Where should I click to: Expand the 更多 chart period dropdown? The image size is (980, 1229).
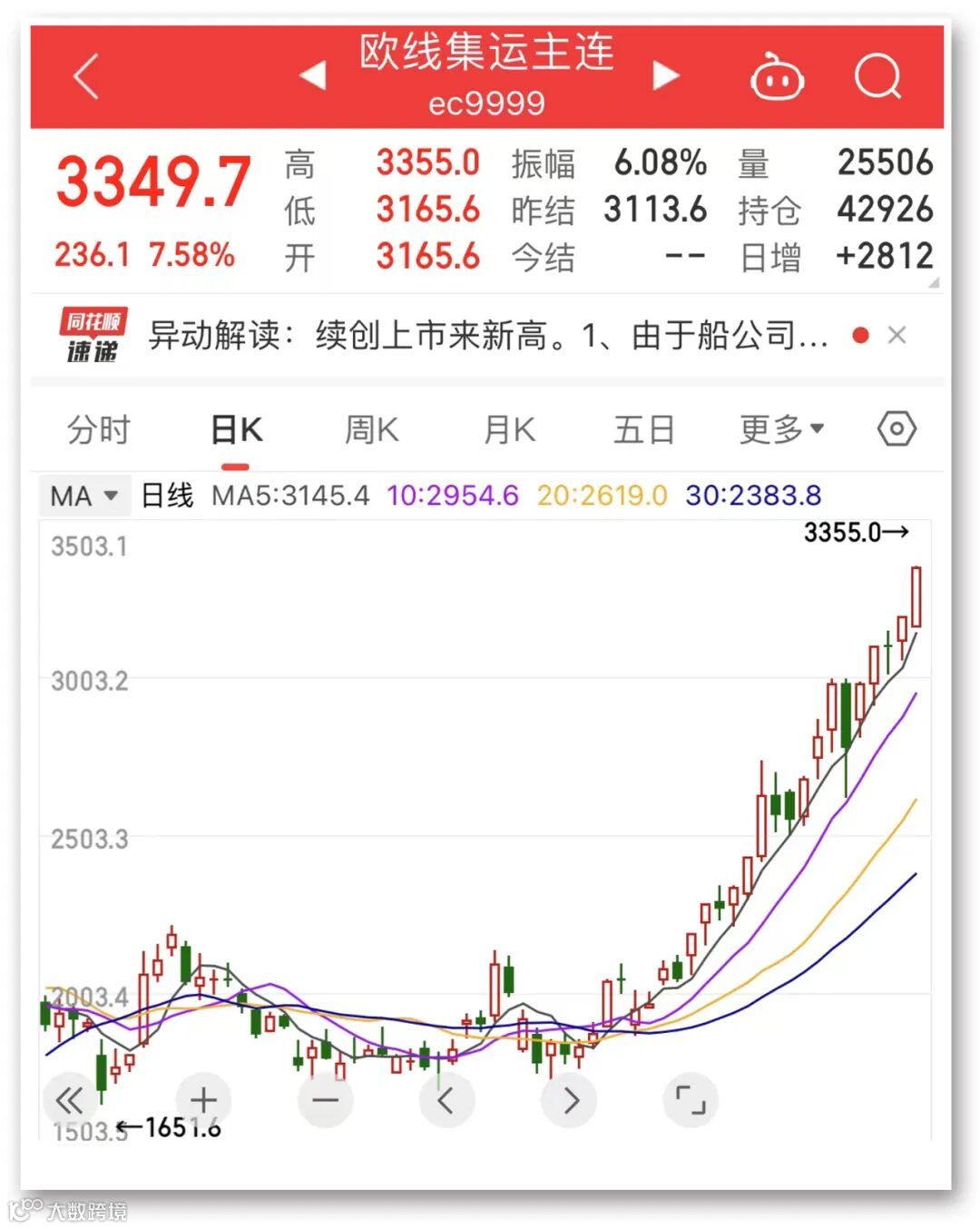[x=781, y=429]
